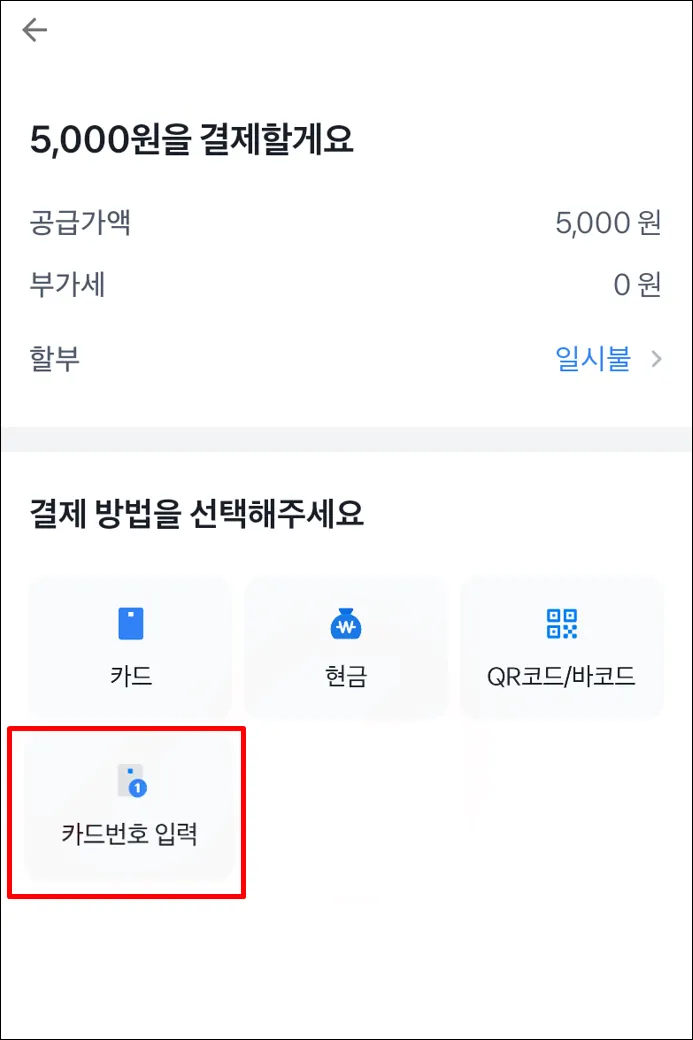Change installment option 일시불
Image resolution: width=693 pixels, height=1040 pixels.
pyautogui.click(x=607, y=359)
